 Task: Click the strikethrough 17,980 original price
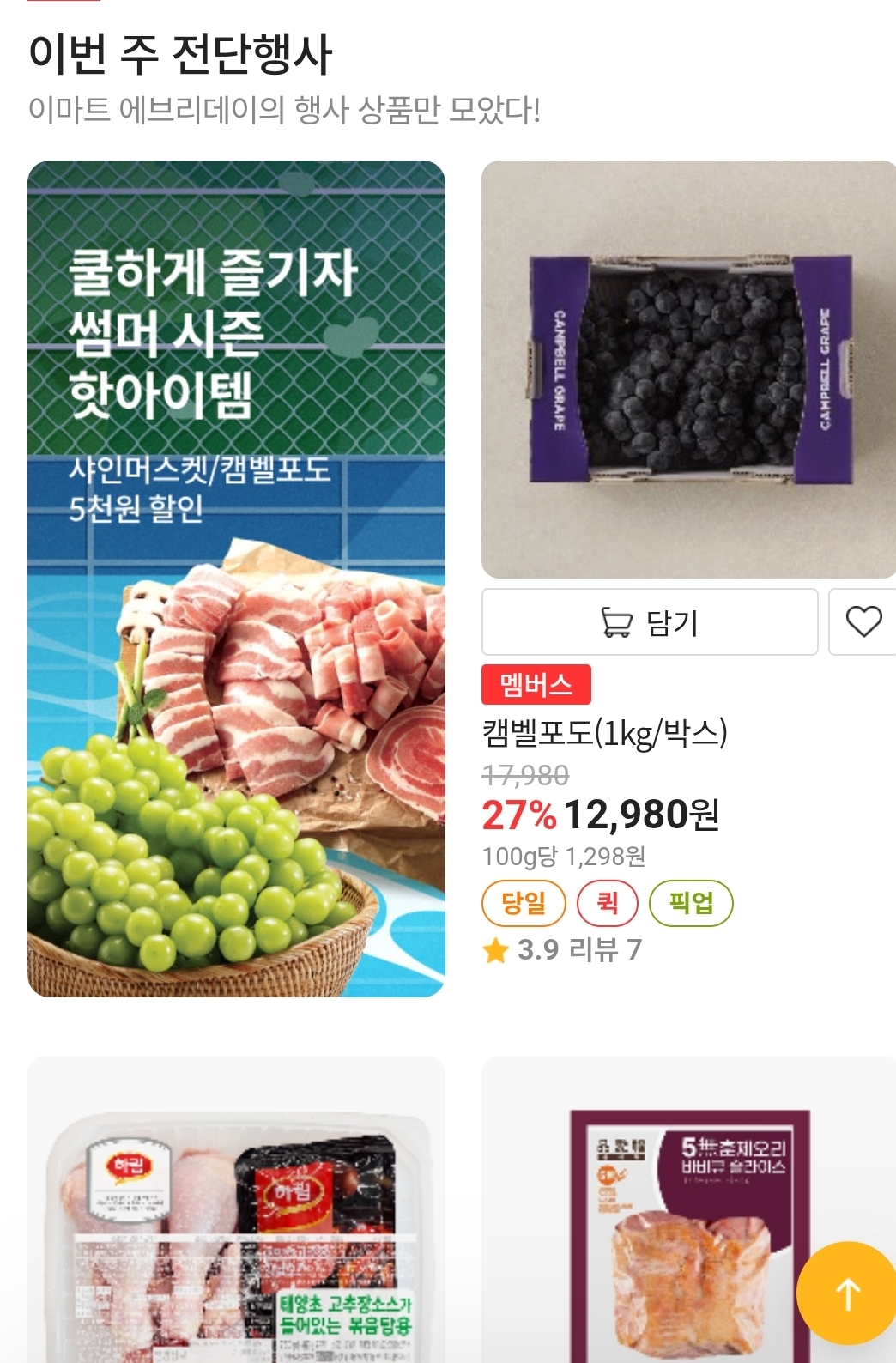pos(524,777)
